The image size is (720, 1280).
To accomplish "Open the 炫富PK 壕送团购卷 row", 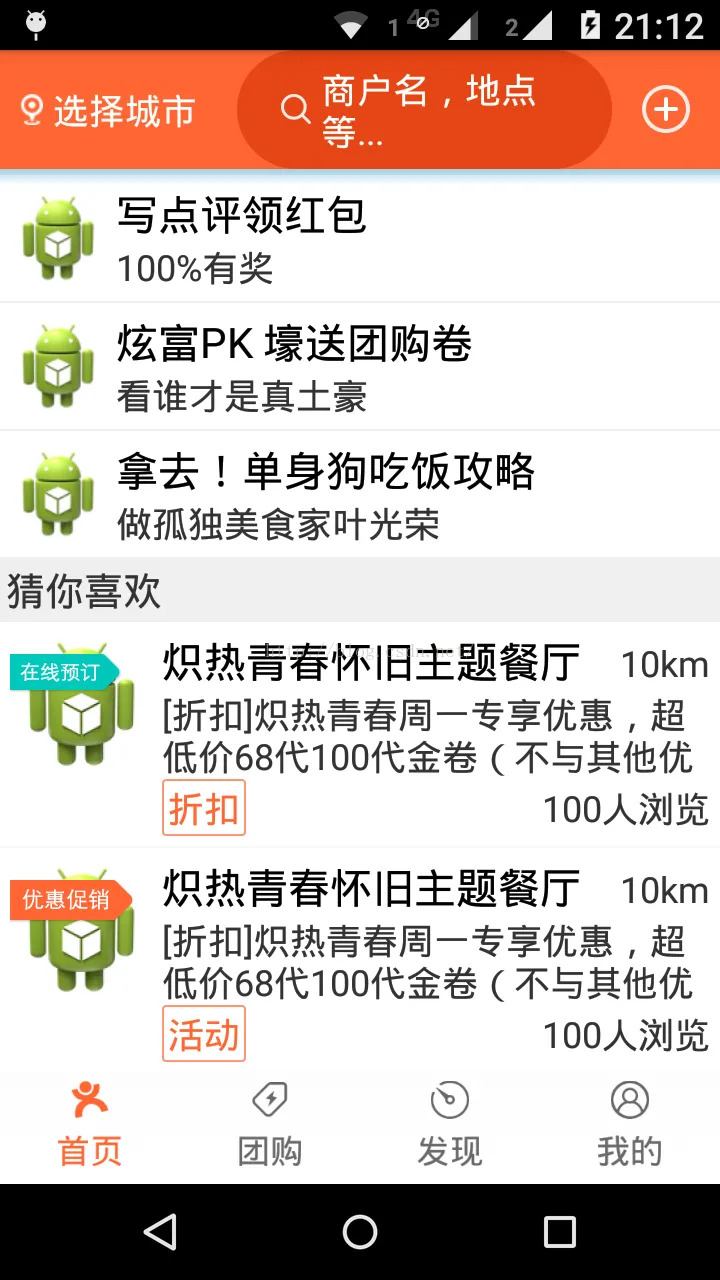I will click(x=360, y=367).
